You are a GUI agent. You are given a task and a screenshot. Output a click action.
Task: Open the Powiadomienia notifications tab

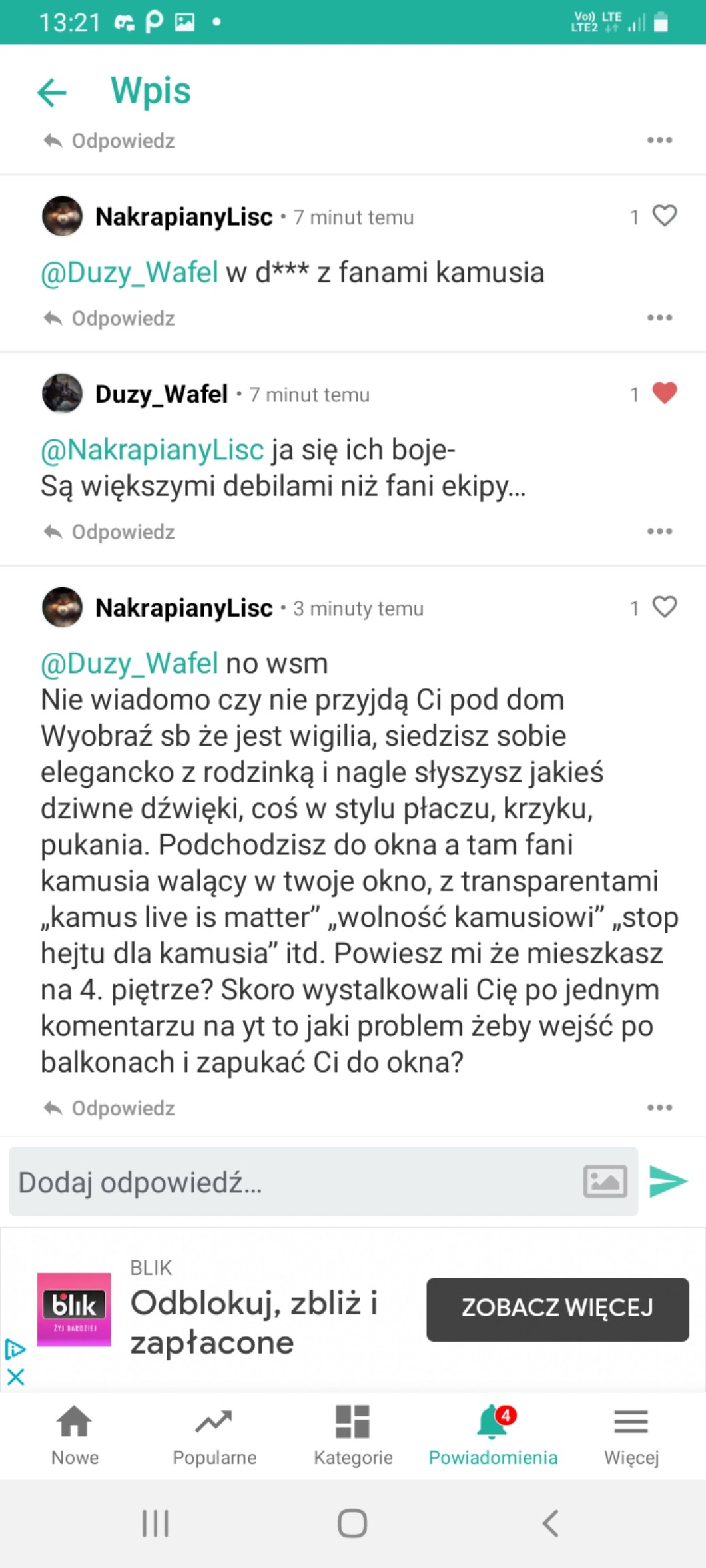click(x=493, y=1435)
